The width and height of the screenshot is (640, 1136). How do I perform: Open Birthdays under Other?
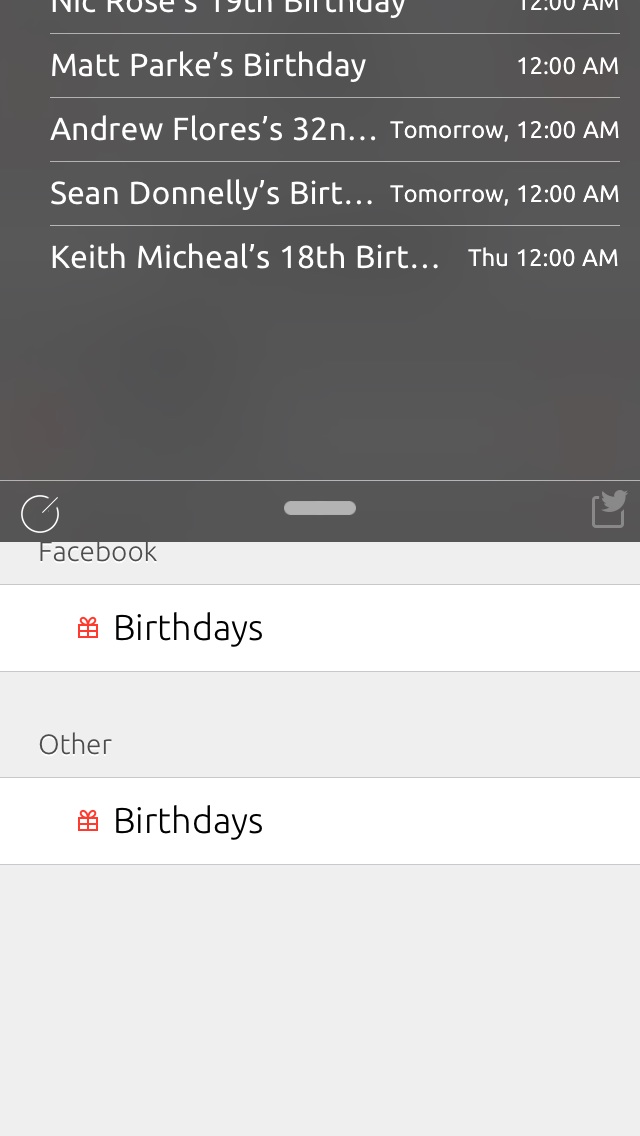coord(320,821)
